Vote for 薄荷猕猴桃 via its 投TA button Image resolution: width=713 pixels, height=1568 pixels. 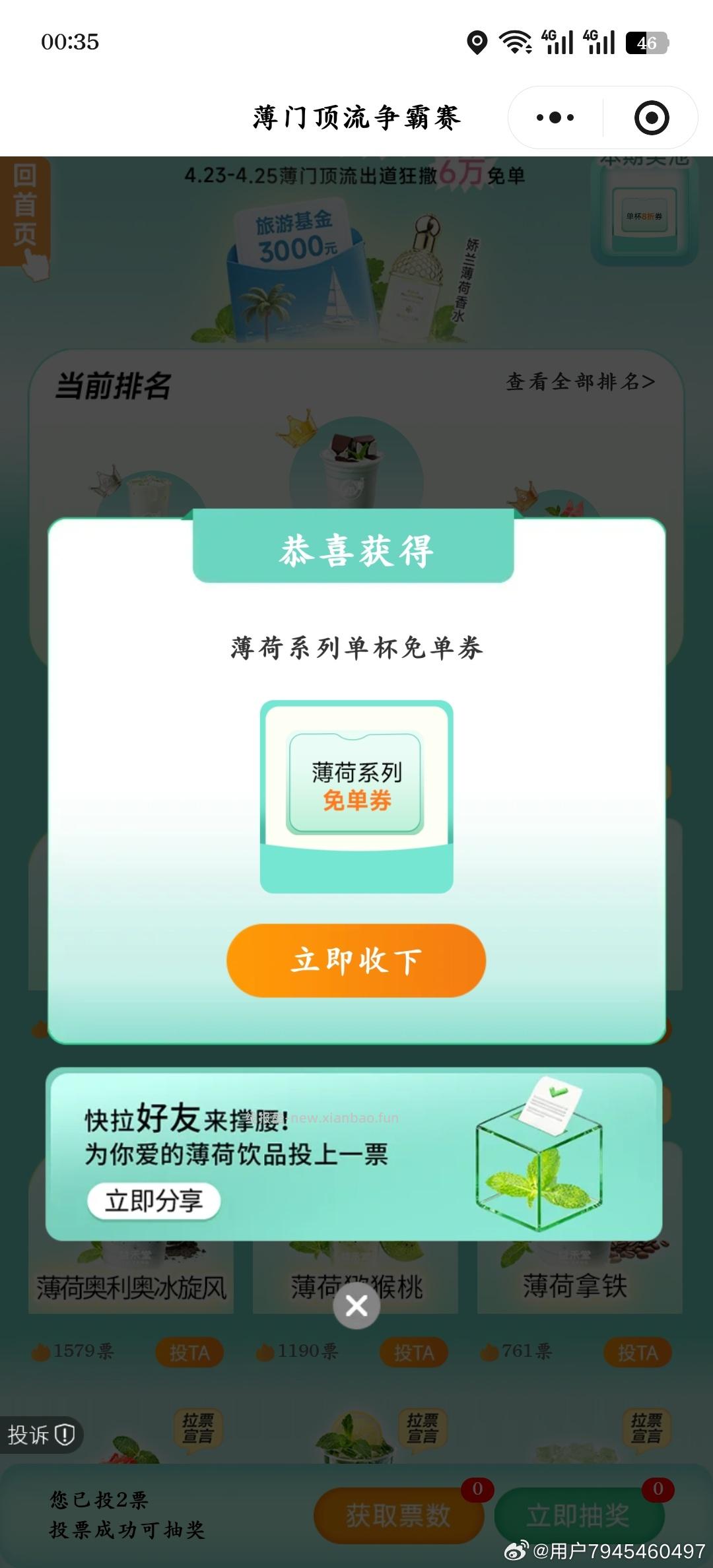coord(414,1351)
